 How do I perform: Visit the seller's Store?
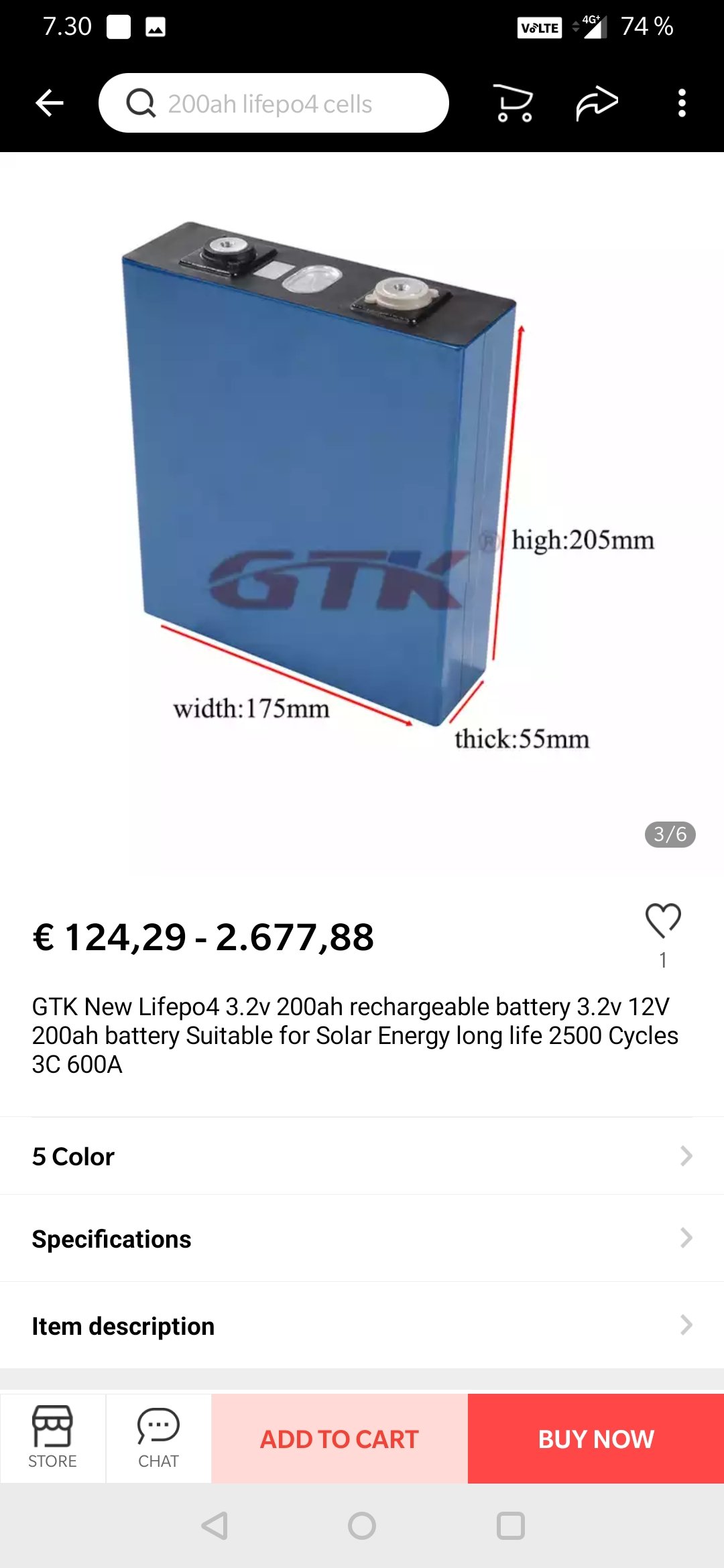pos(52,1438)
